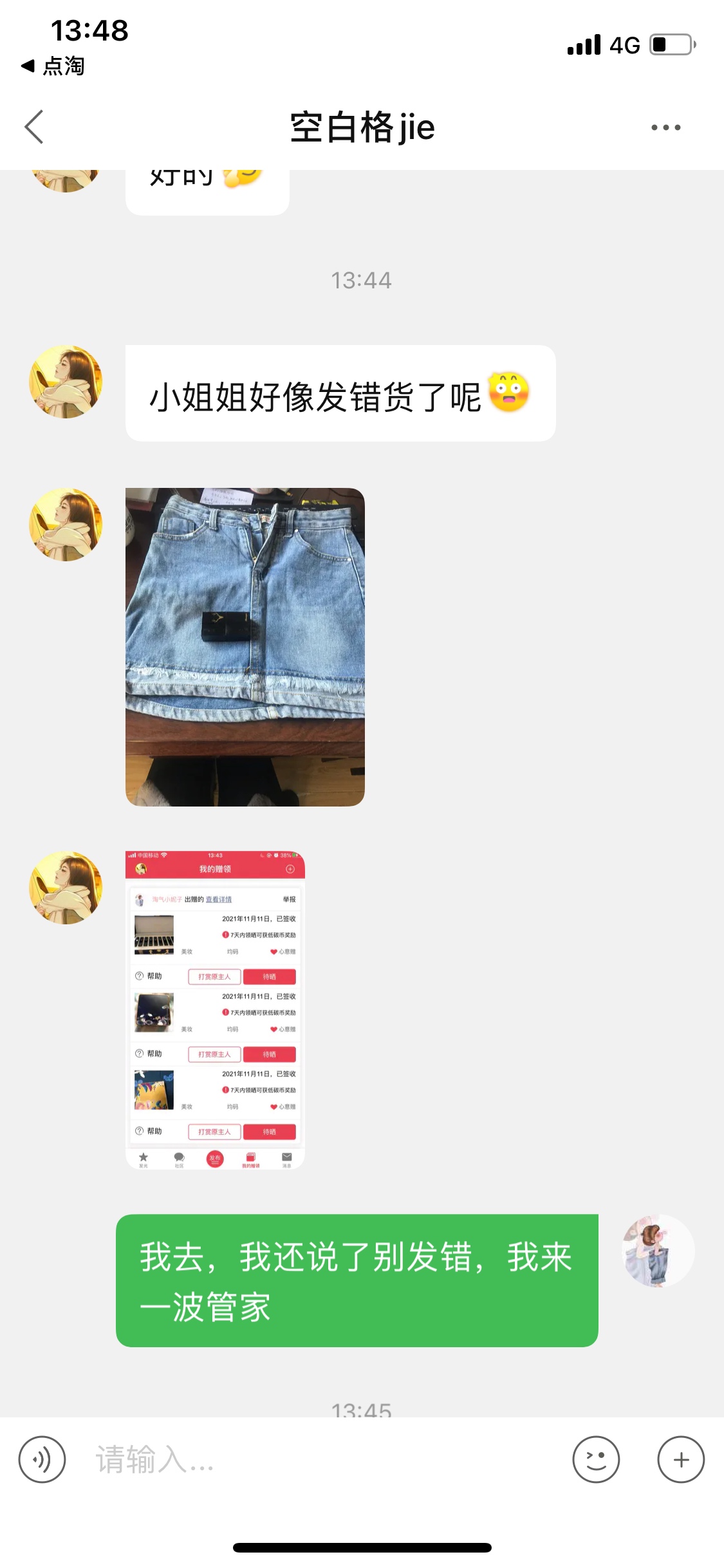This screenshot has width=724, height=1568.
Task: Open the plus attachment menu
Action: 681,1460
